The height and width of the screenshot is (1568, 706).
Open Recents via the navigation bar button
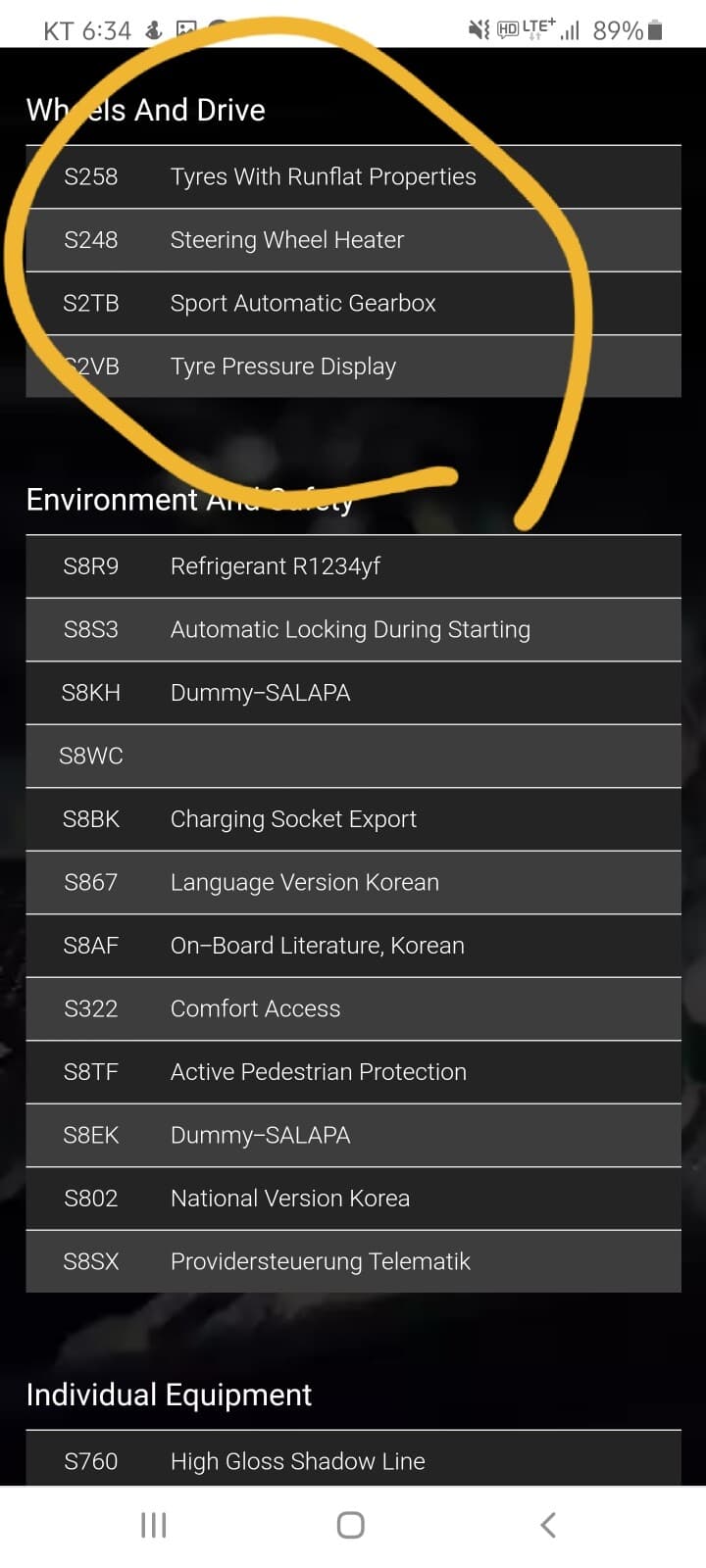point(153,1524)
